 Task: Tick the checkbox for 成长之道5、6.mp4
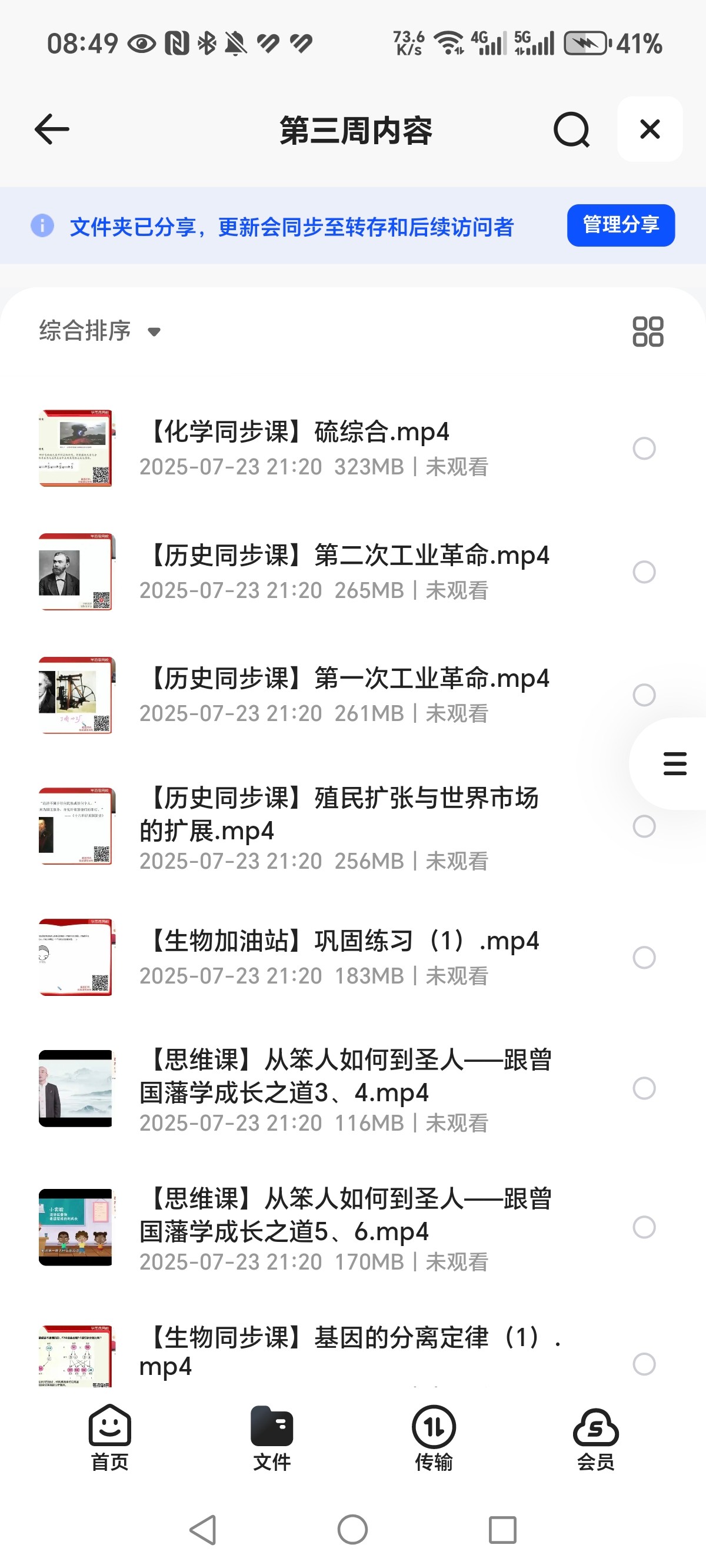(644, 1227)
